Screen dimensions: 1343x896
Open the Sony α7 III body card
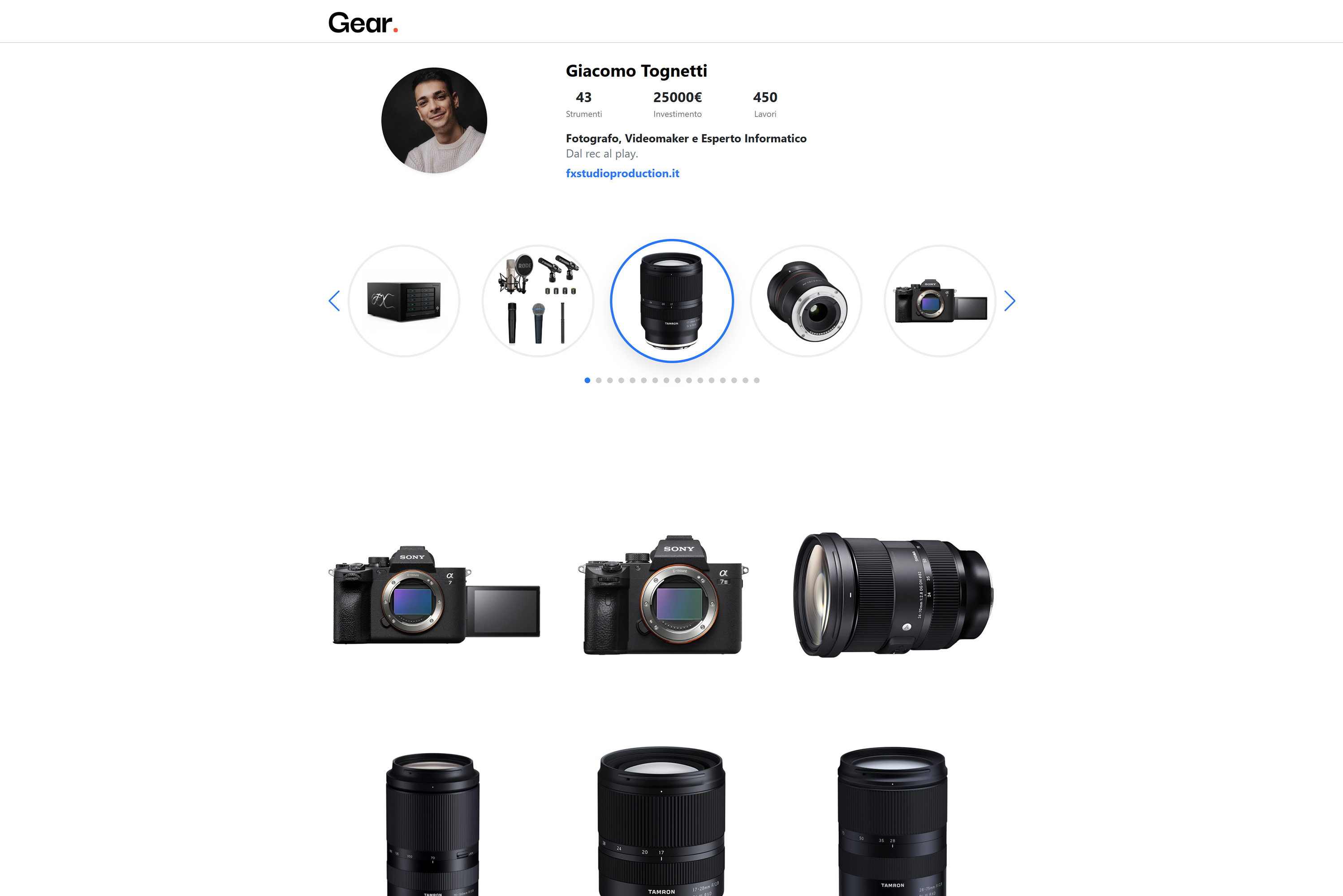click(x=663, y=594)
